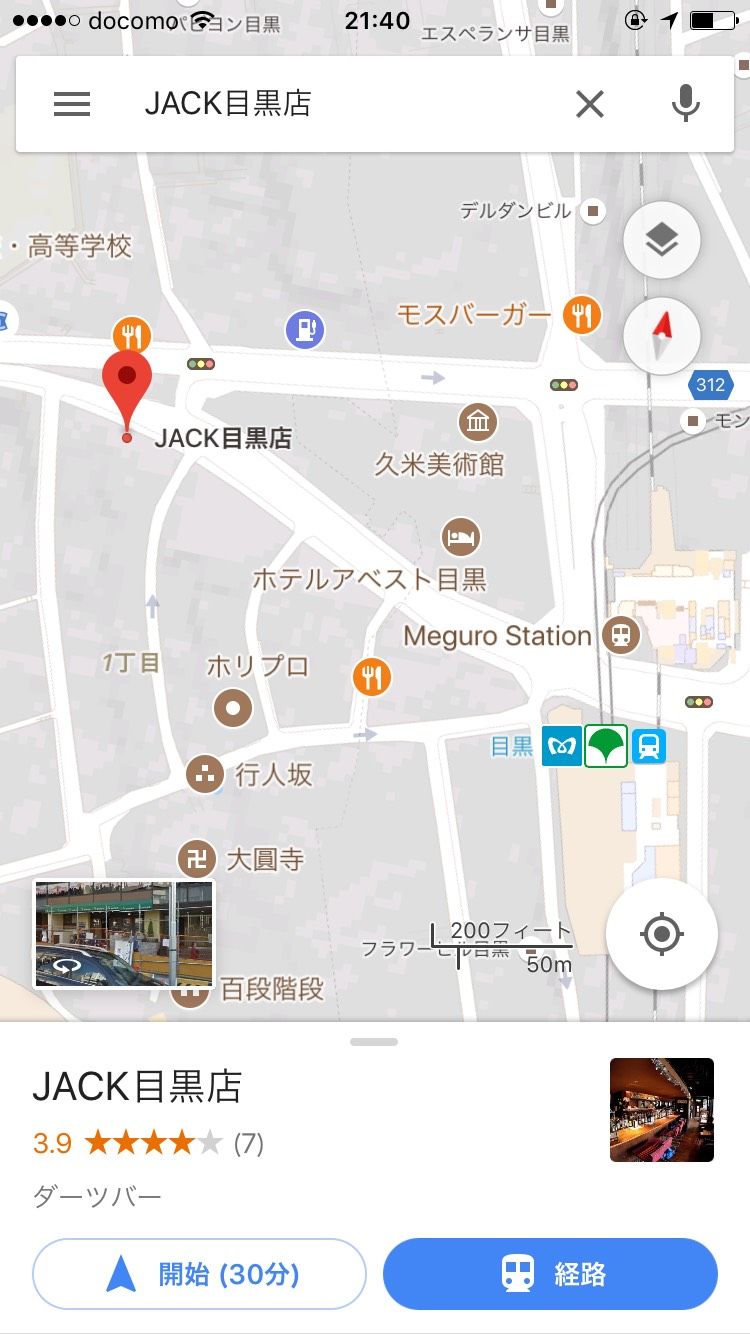Open the hamburger menu

[72, 104]
